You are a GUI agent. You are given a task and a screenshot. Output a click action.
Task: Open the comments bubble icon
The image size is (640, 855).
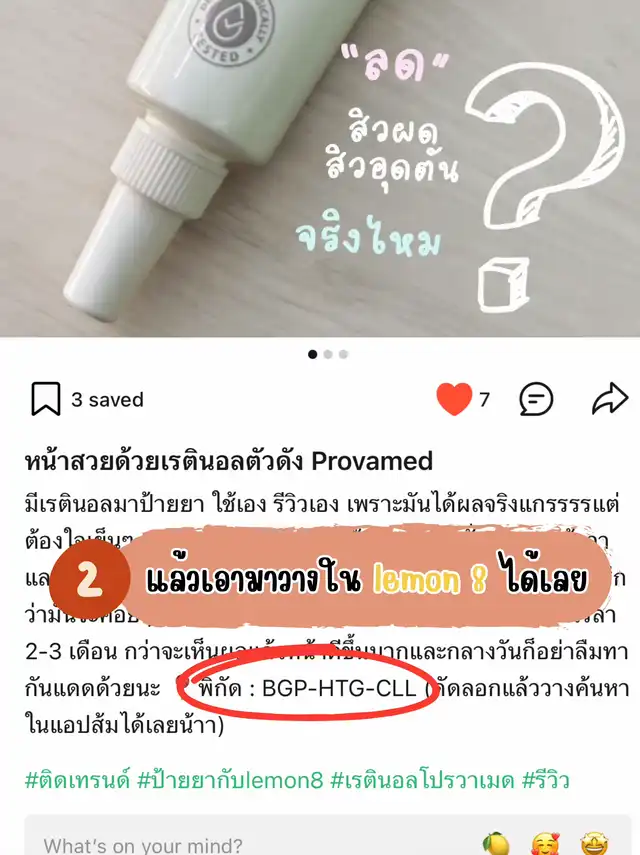pyautogui.click(x=537, y=400)
